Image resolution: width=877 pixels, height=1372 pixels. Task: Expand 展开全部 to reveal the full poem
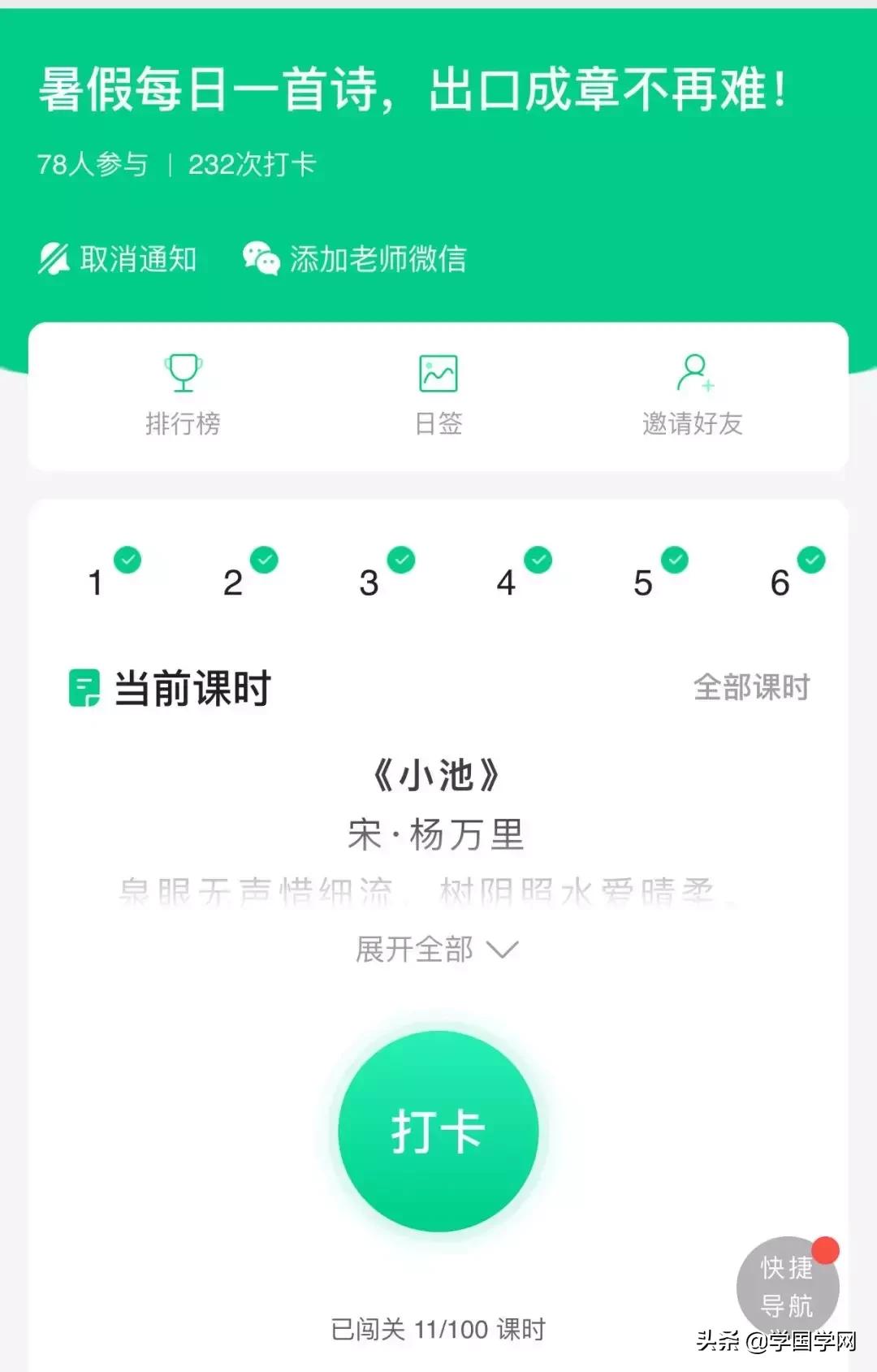coord(414,948)
